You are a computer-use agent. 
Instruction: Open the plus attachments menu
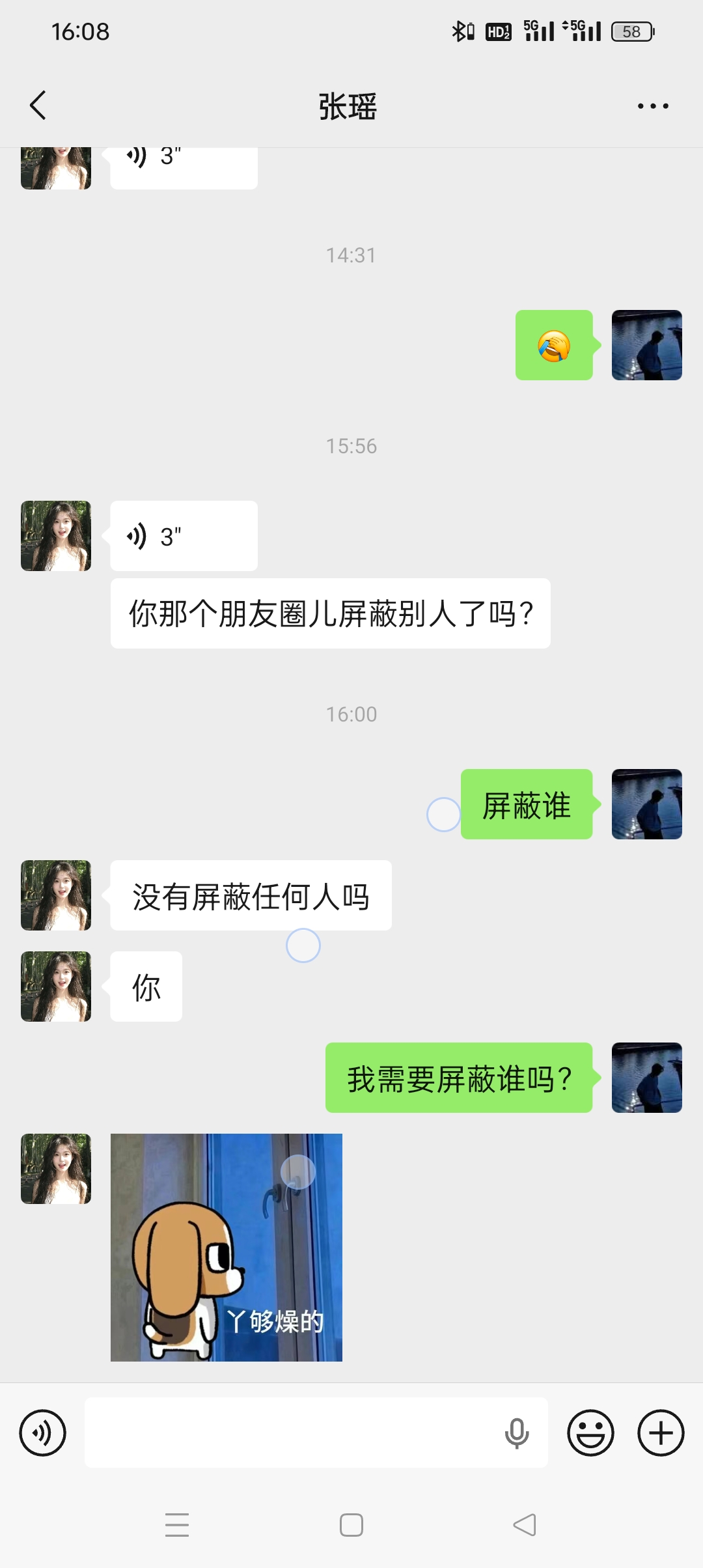tap(661, 1433)
